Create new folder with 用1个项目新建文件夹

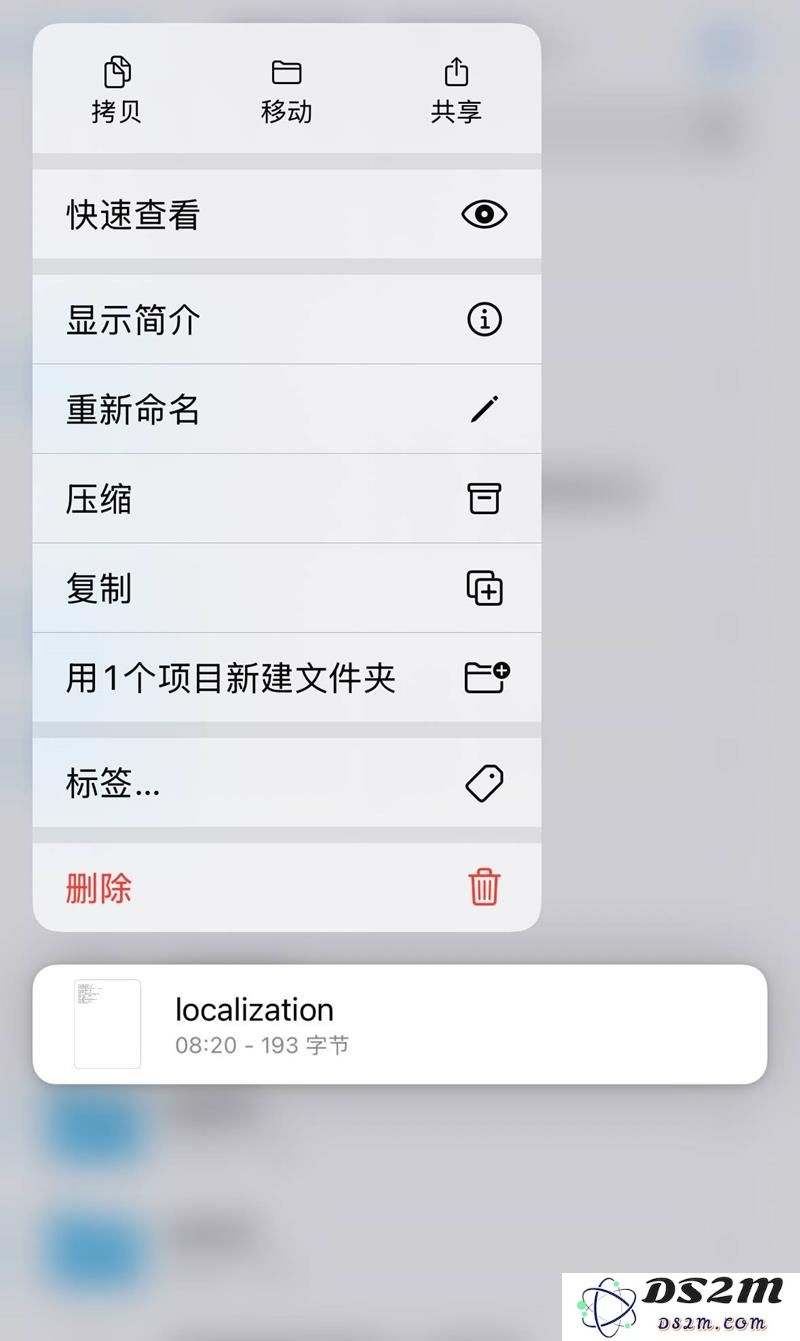pos(287,677)
